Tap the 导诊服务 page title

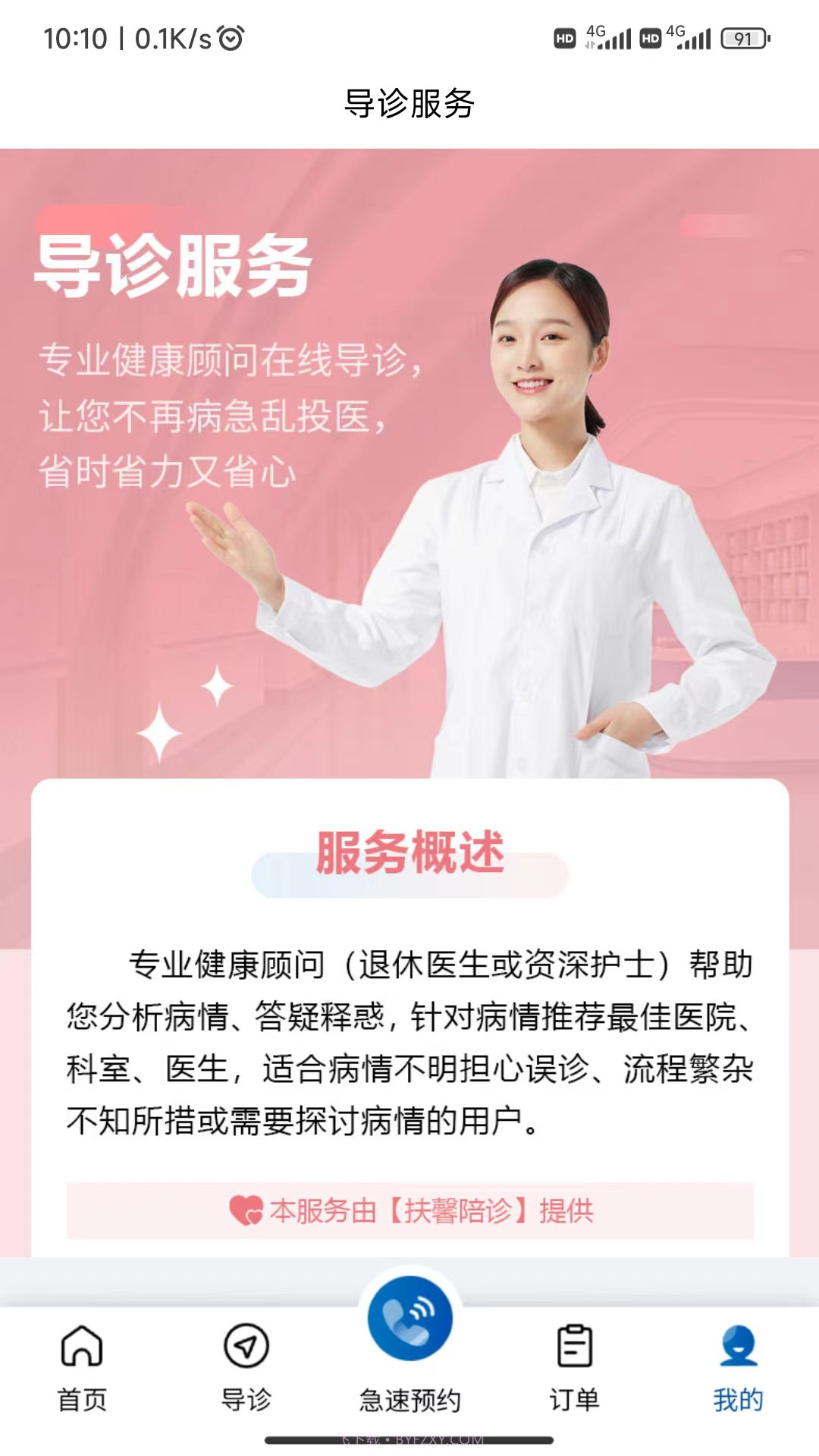409,106
